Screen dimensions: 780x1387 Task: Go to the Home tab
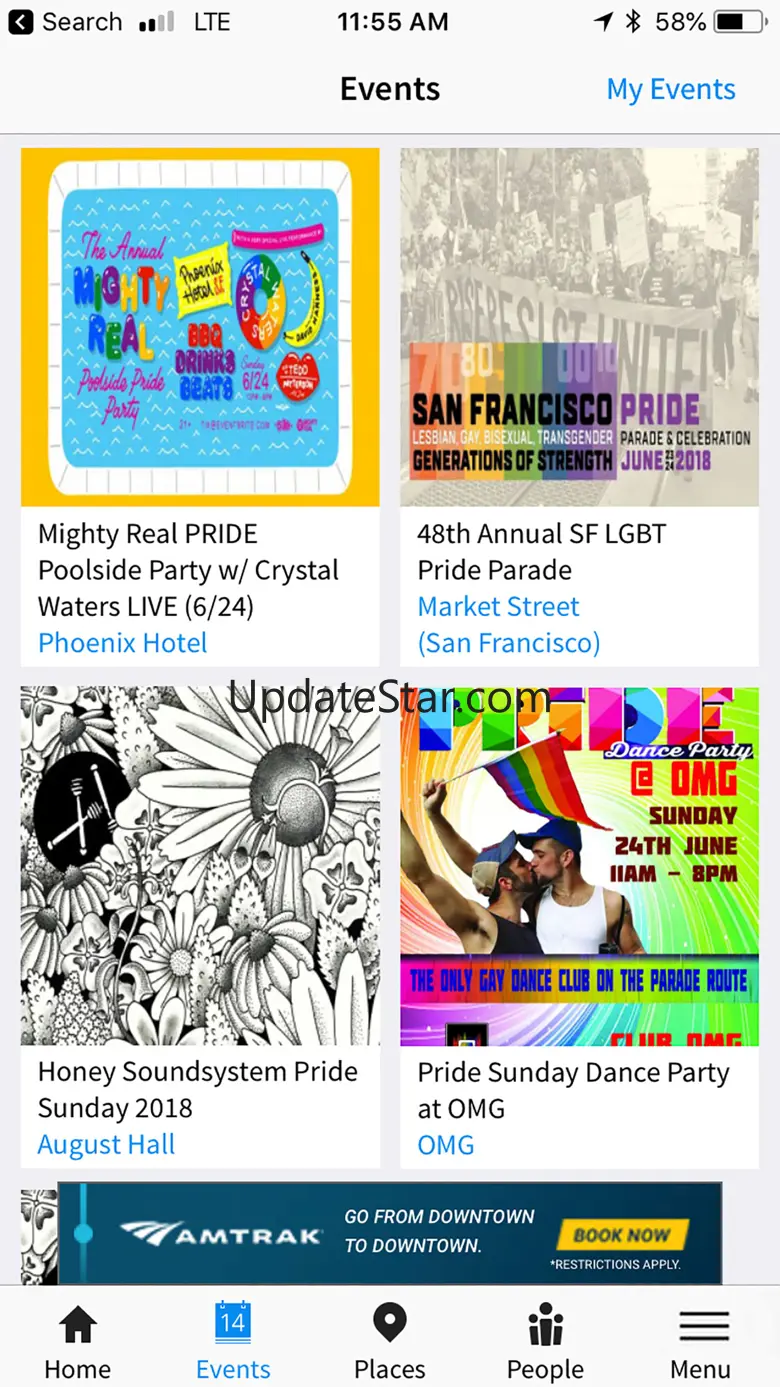click(x=78, y=1342)
